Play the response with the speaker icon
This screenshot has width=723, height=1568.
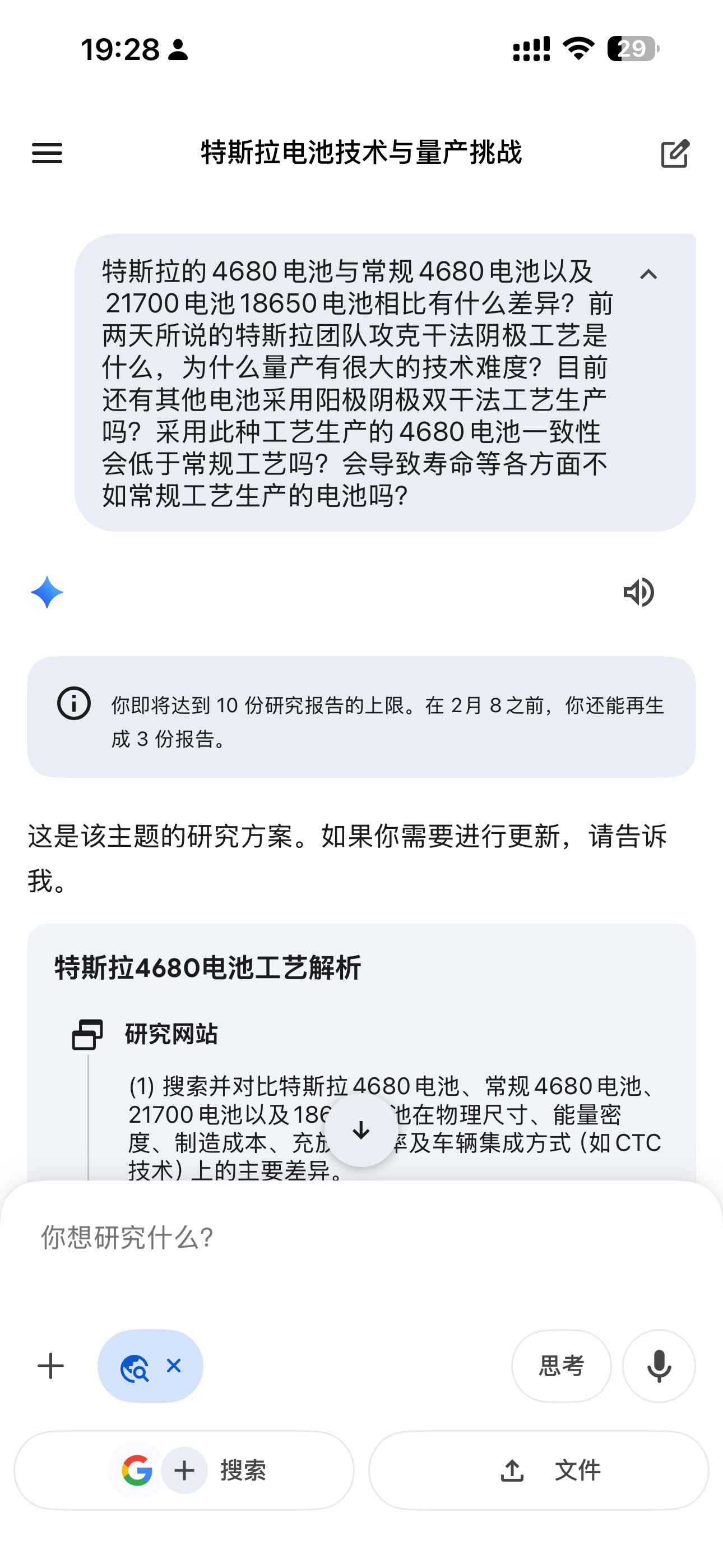(x=639, y=592)
